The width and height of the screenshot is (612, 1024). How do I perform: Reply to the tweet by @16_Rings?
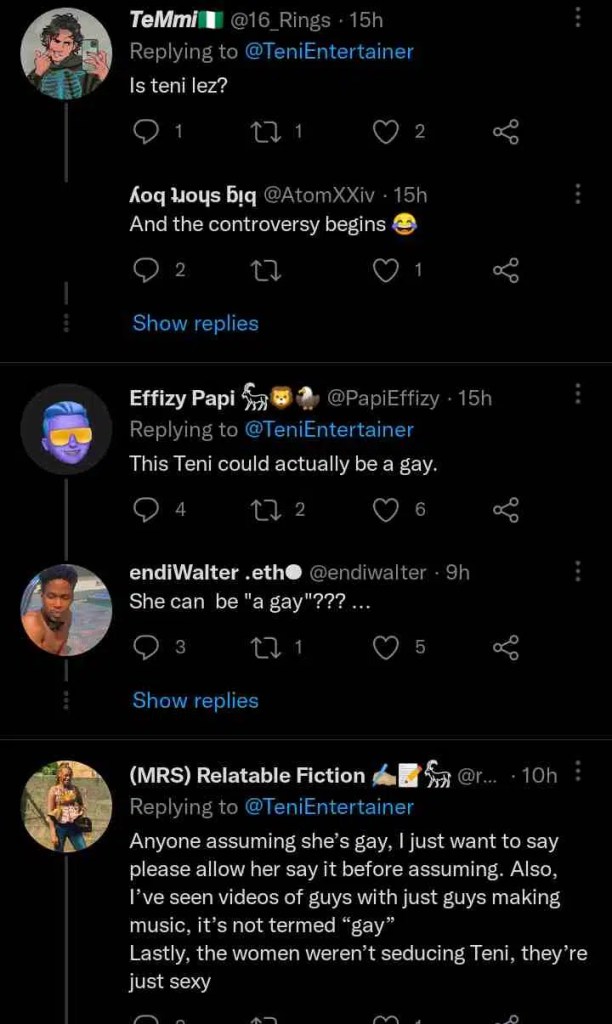click(146, 132)
